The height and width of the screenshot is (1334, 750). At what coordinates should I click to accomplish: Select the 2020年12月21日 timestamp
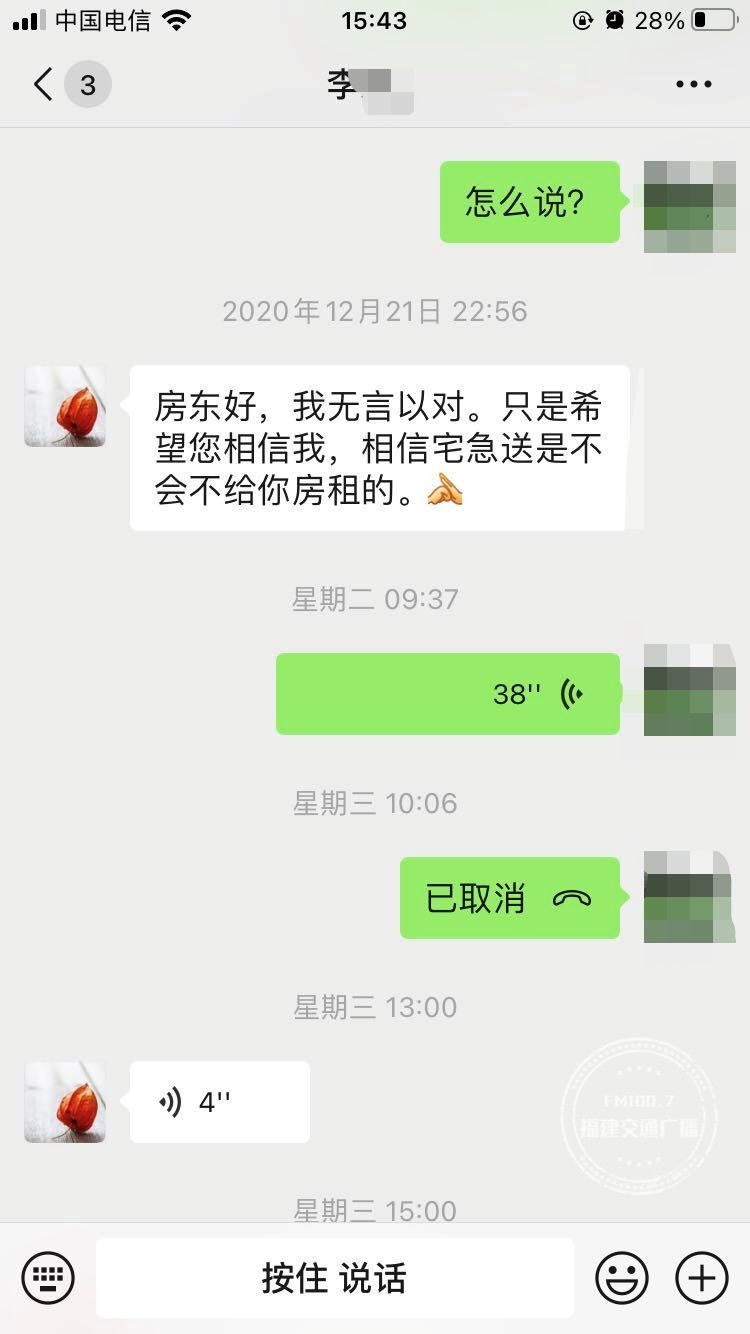(x=374, y=311)
